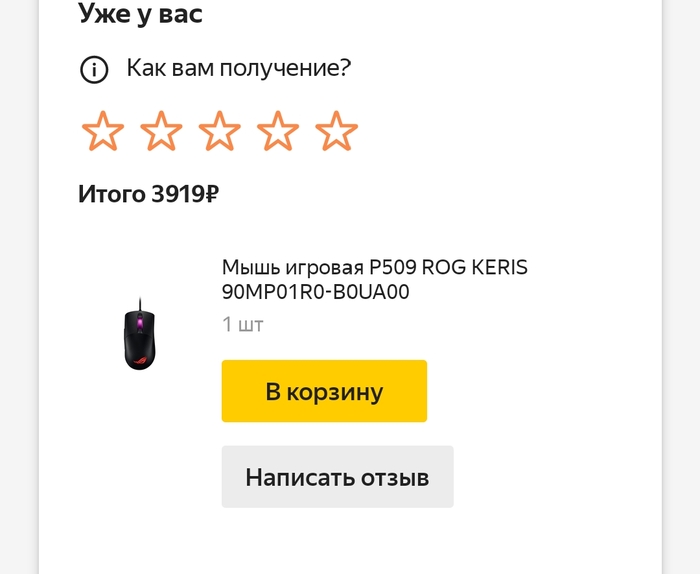
Task: Tap the info icon beside Как вам получение?
Action: click(x=94, y=70)
